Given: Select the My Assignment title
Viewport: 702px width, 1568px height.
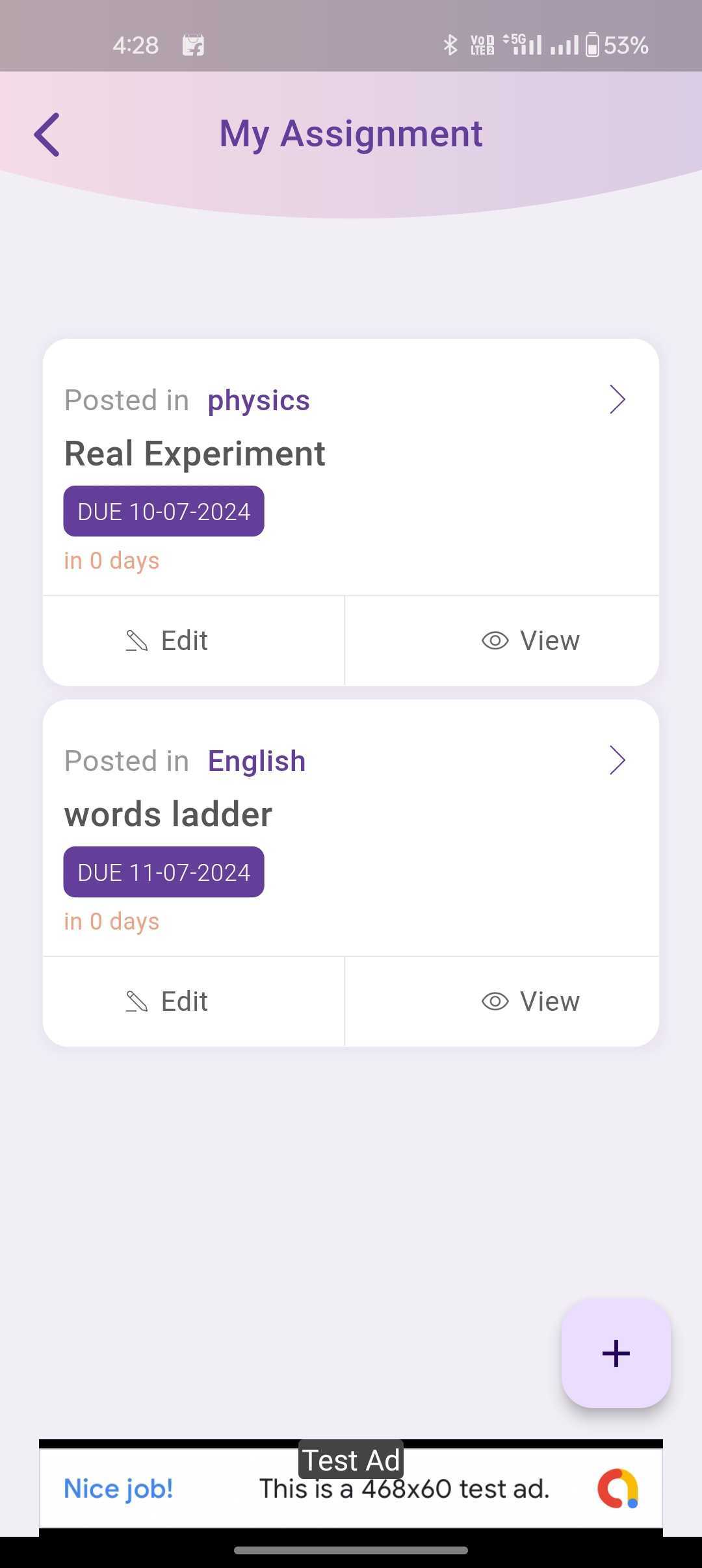Looking at the screenshot, I should pos(350,133).
